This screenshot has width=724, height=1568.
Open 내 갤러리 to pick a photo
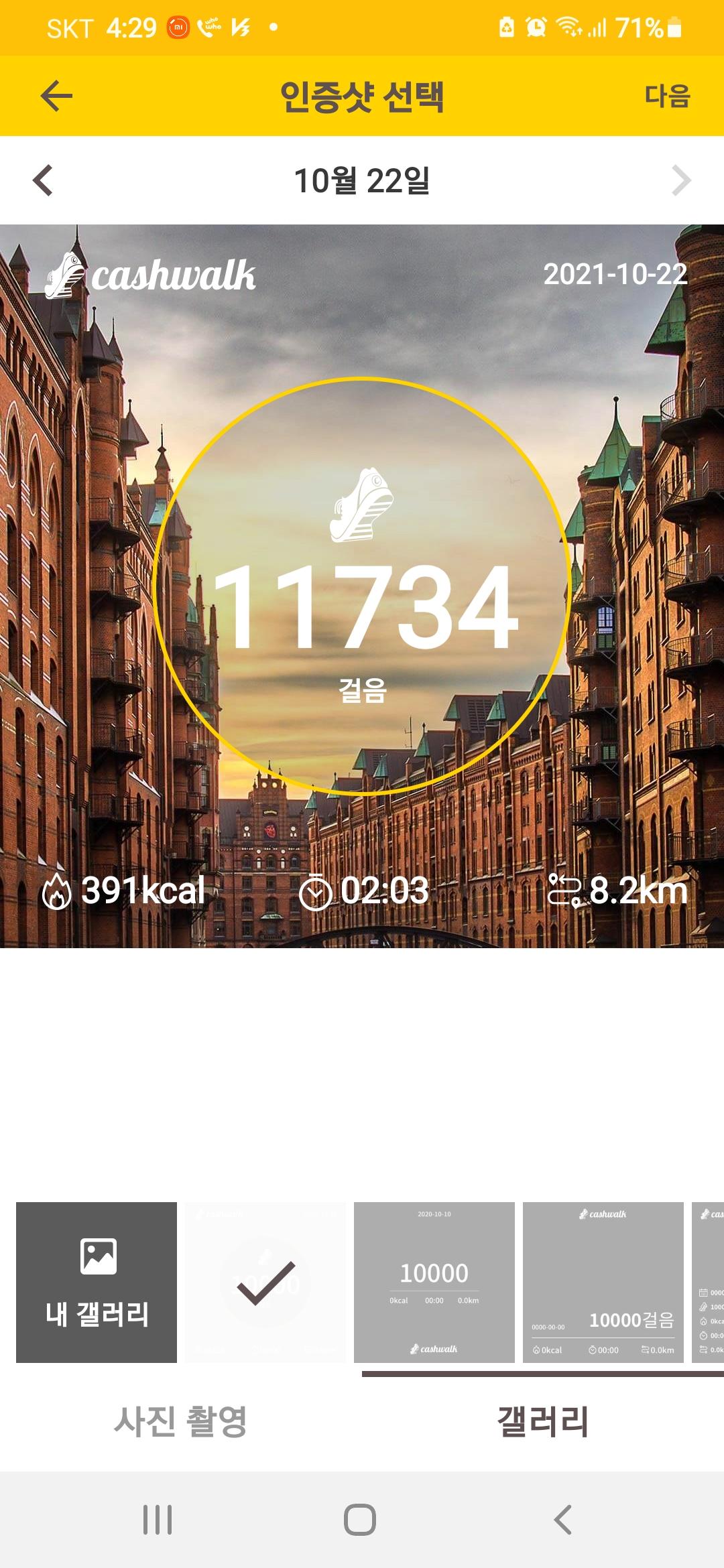pyautogui.click(x=97, y=1282)
